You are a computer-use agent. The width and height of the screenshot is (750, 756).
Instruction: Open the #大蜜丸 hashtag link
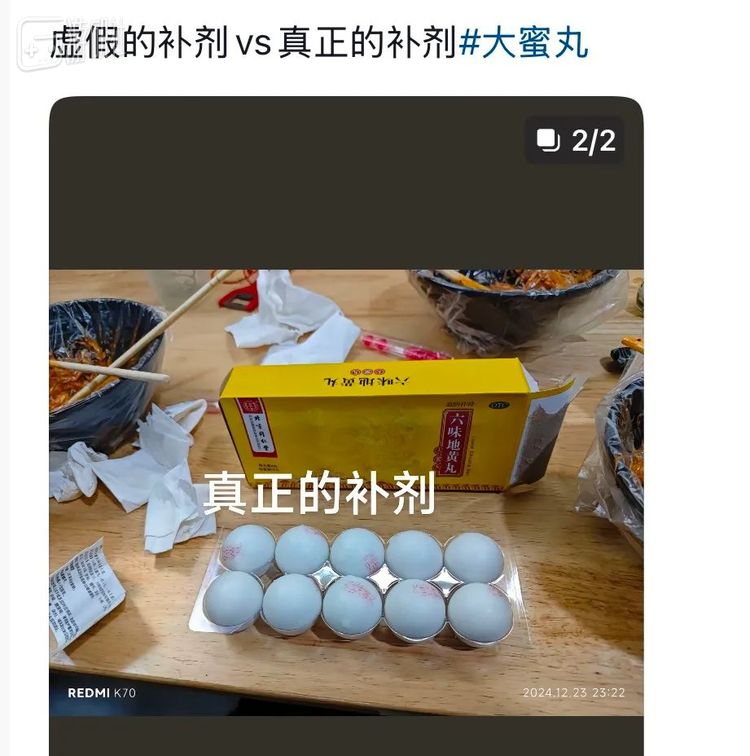[523, 44]
